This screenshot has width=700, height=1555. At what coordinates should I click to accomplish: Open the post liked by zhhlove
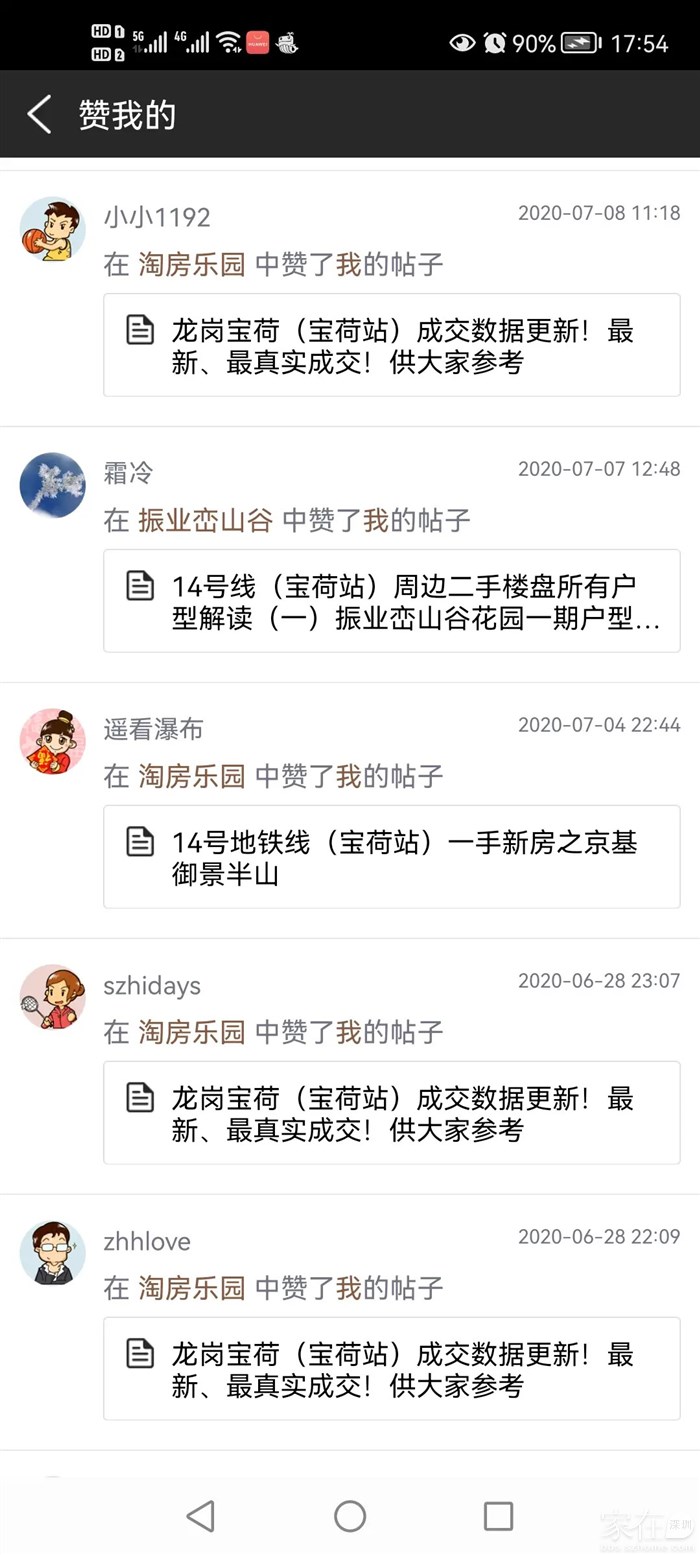392,1369
